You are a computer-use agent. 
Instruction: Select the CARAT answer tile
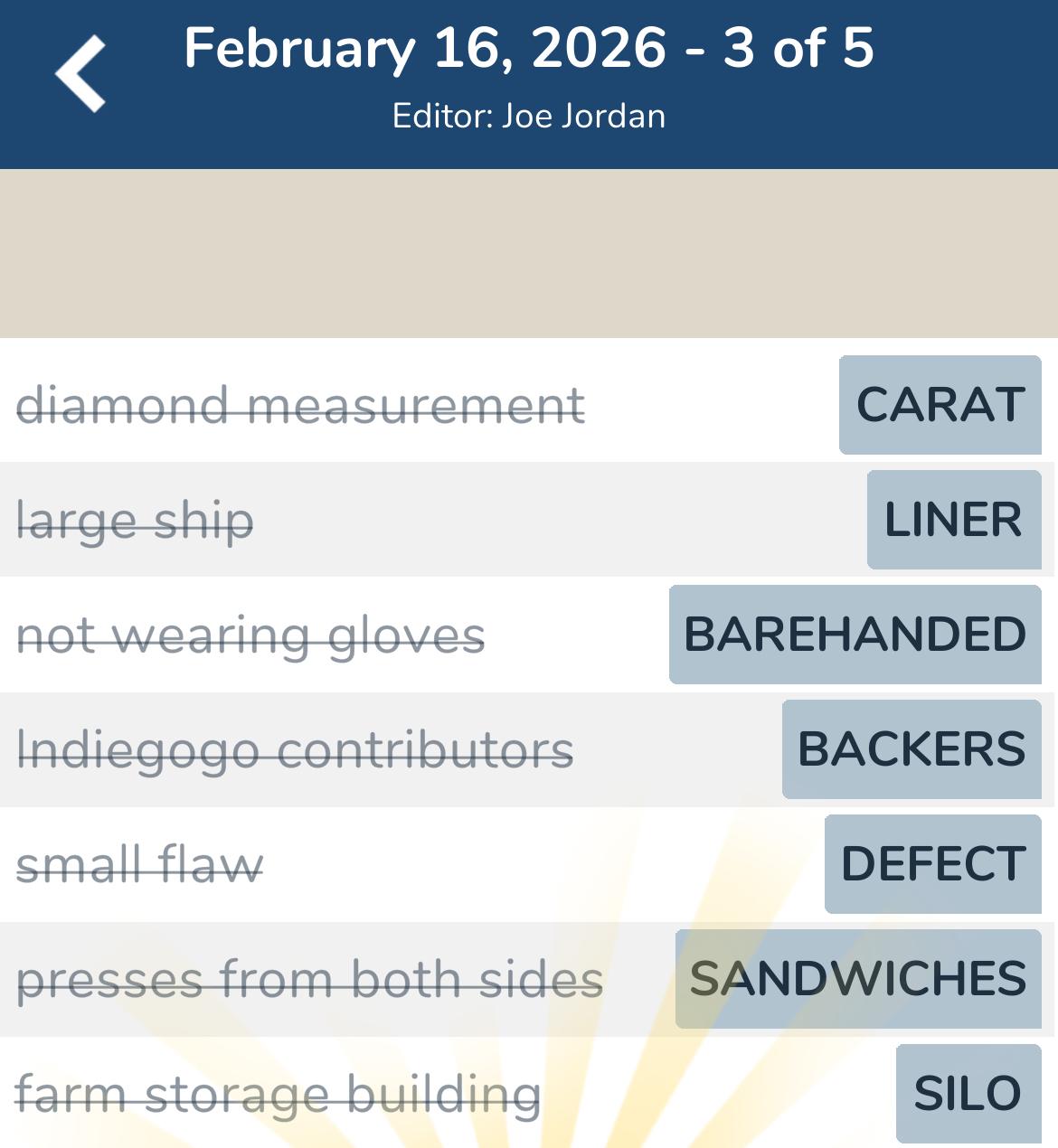tap(939, 404)
